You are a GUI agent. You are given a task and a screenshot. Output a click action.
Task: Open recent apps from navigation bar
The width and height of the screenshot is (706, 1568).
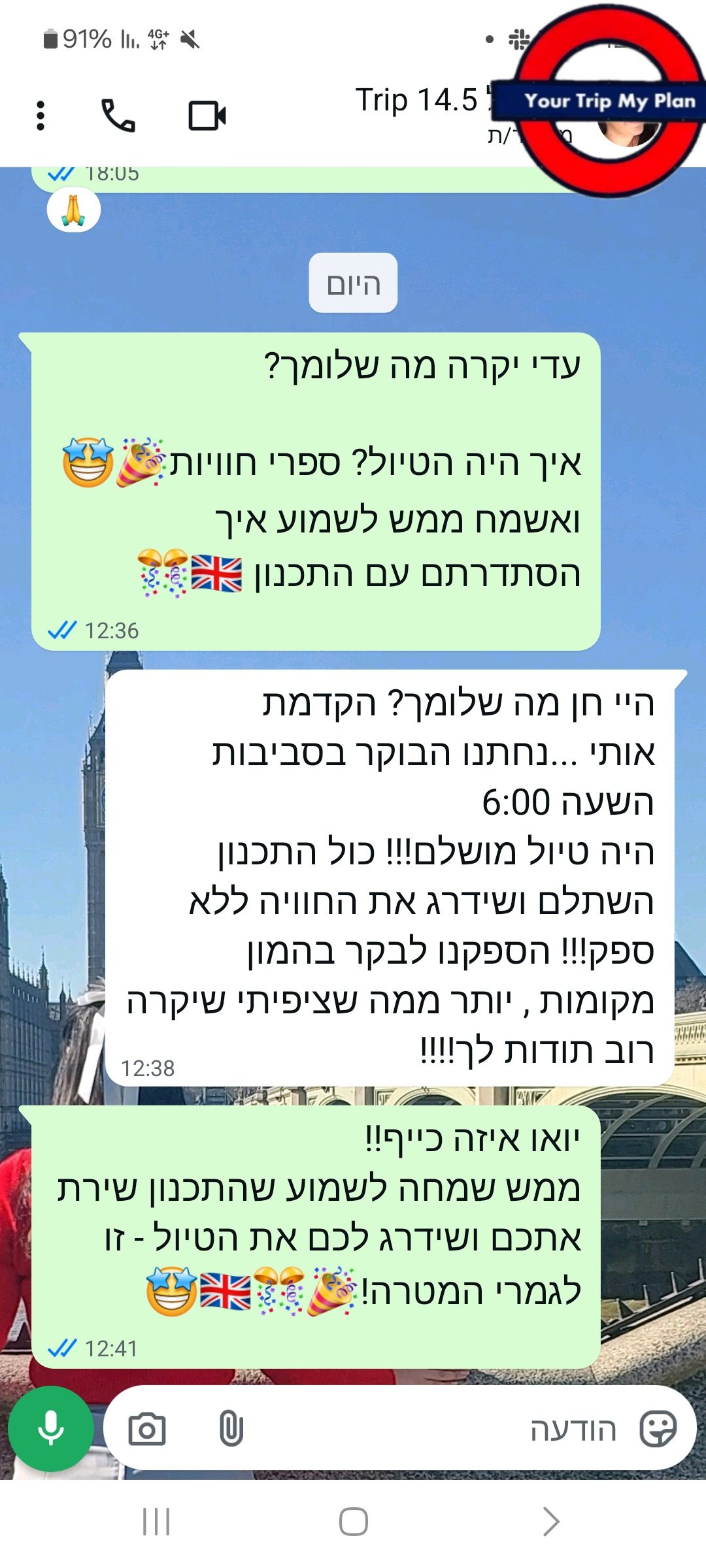156,1522
